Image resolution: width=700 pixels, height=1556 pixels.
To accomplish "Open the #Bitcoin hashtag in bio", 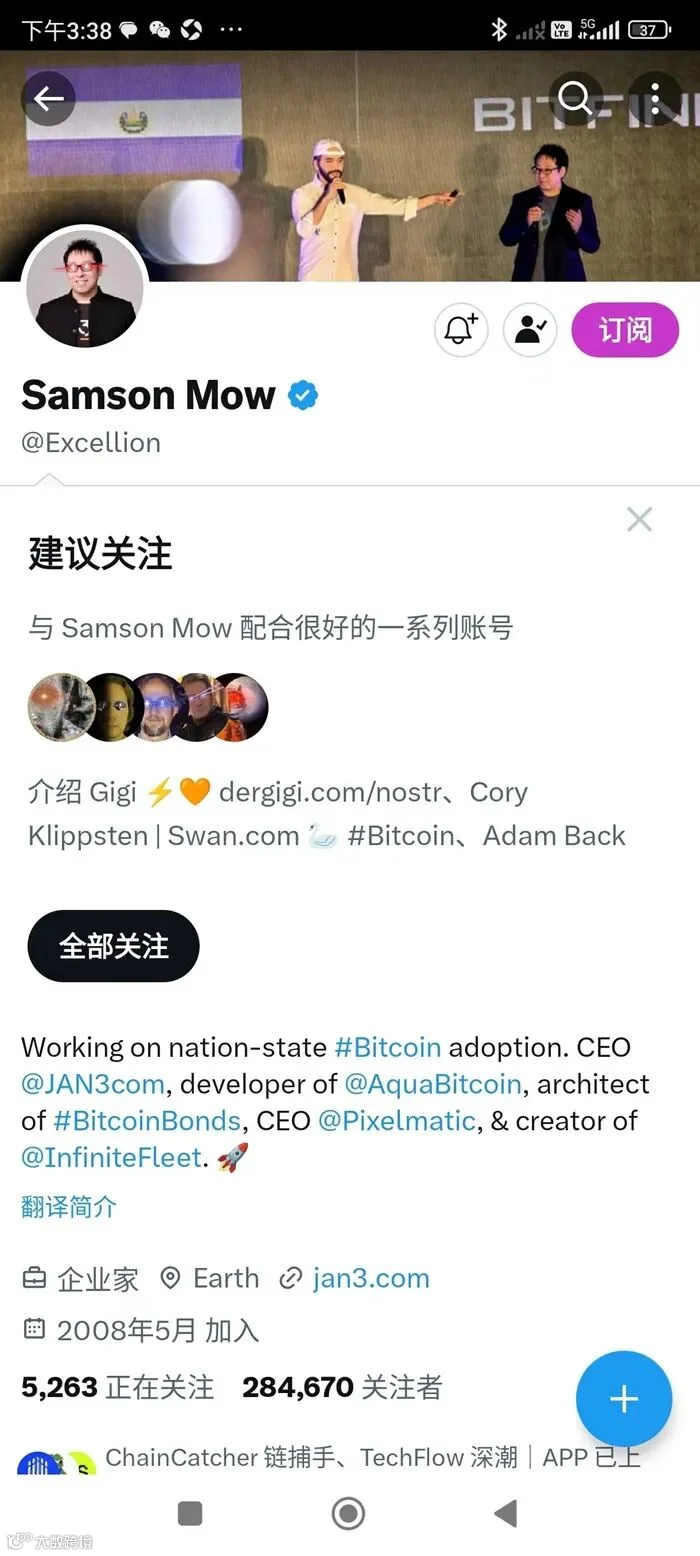I will click(x=387, y=1047).
